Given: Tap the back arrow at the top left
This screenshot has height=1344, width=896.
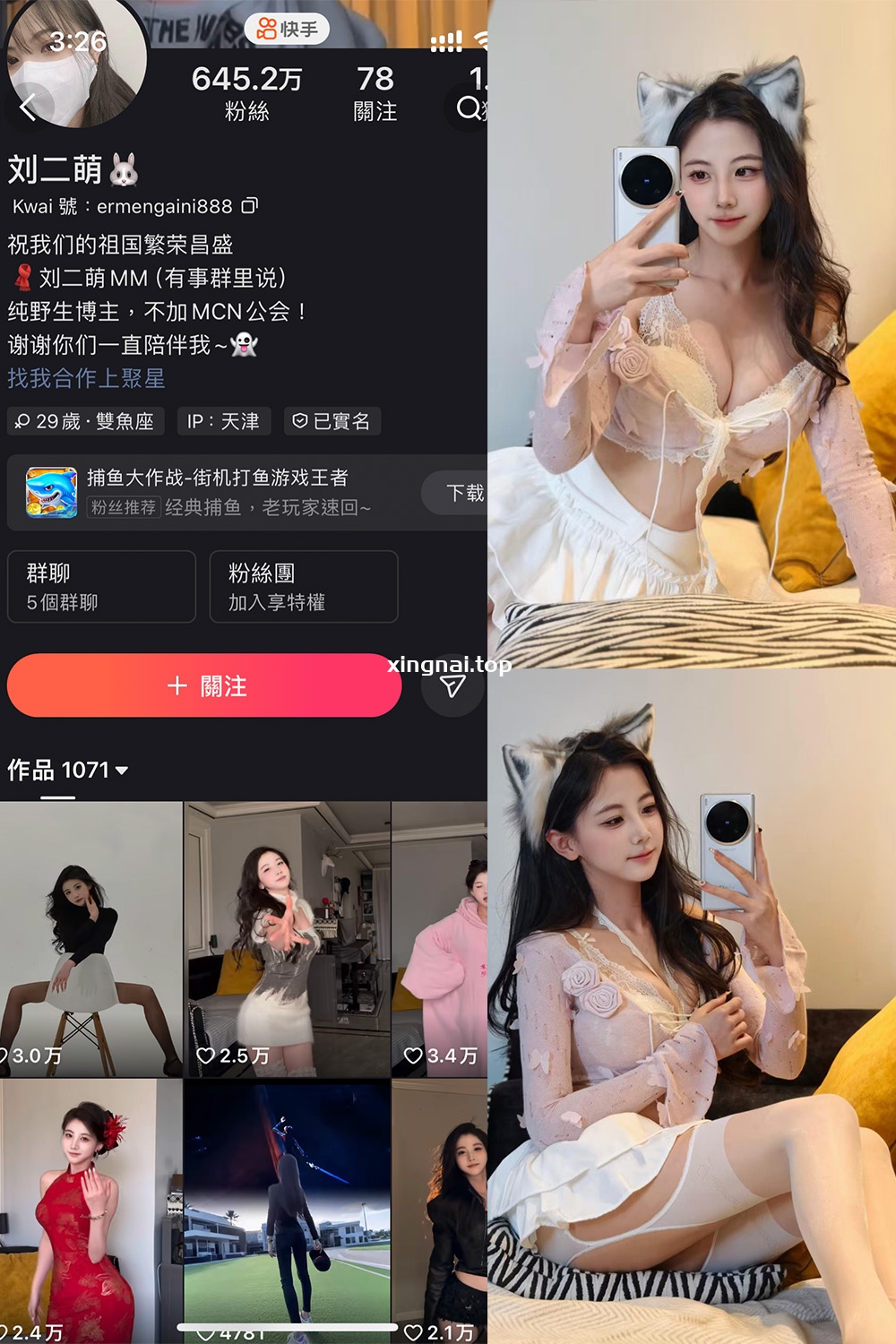Looking at the screenshot, I should pos(30,106).
